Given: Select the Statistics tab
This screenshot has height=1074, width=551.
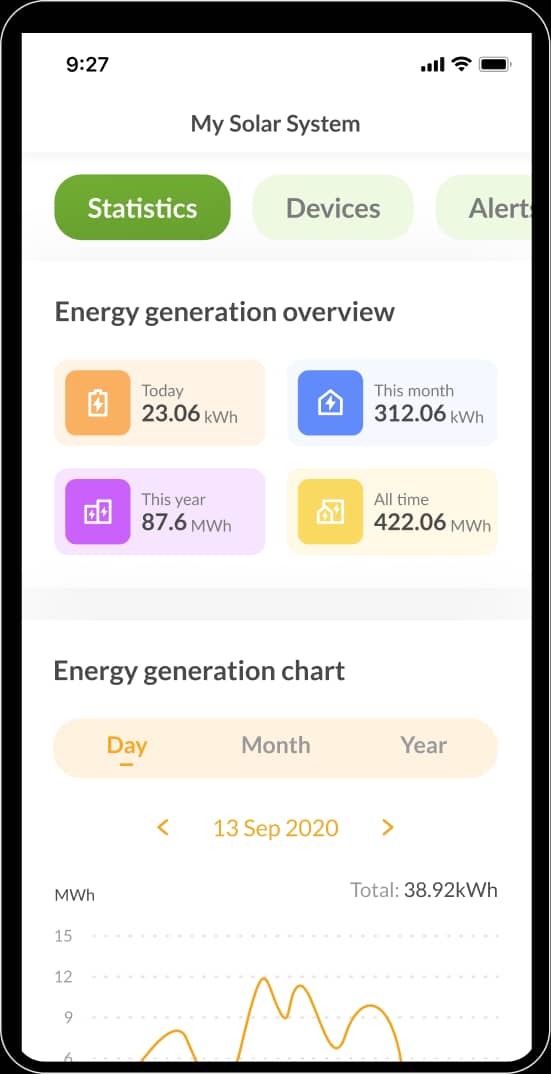Looking at the screenshot, I should tap(143, 208).
